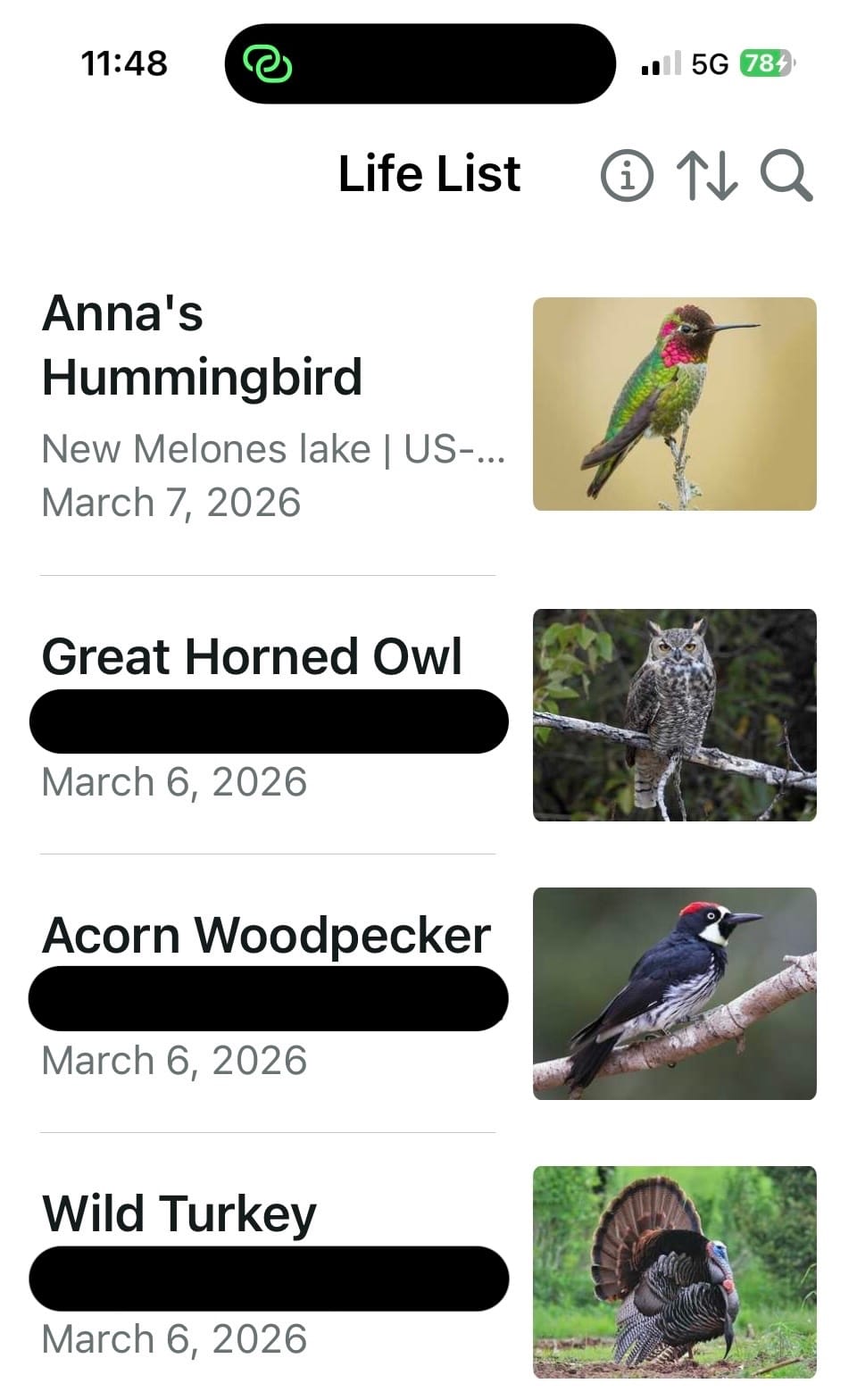857x1400 pixels.
Task: Tap the green link icon in the Dynamic Island
Action: click(x=268, y=64)
